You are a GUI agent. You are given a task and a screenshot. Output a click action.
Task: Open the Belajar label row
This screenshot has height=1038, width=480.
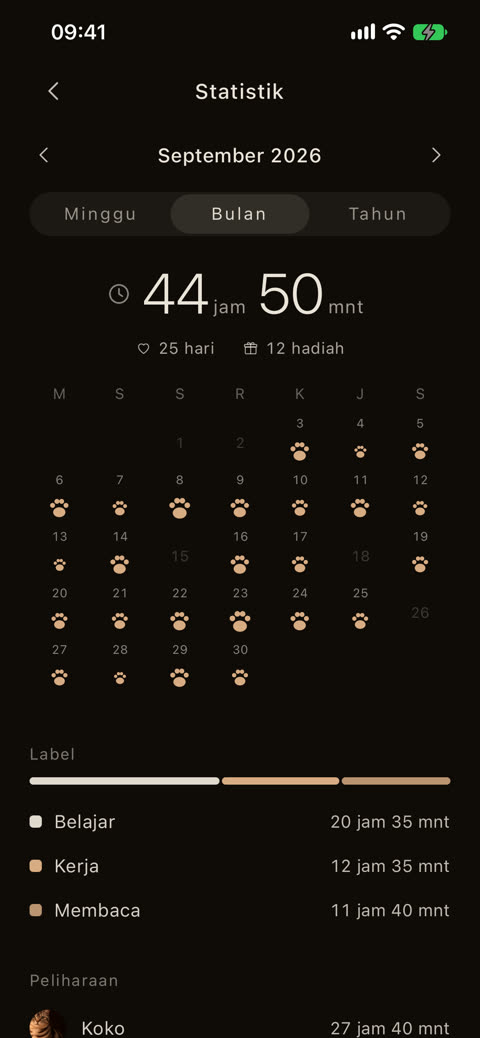click(x=240, y=822)
